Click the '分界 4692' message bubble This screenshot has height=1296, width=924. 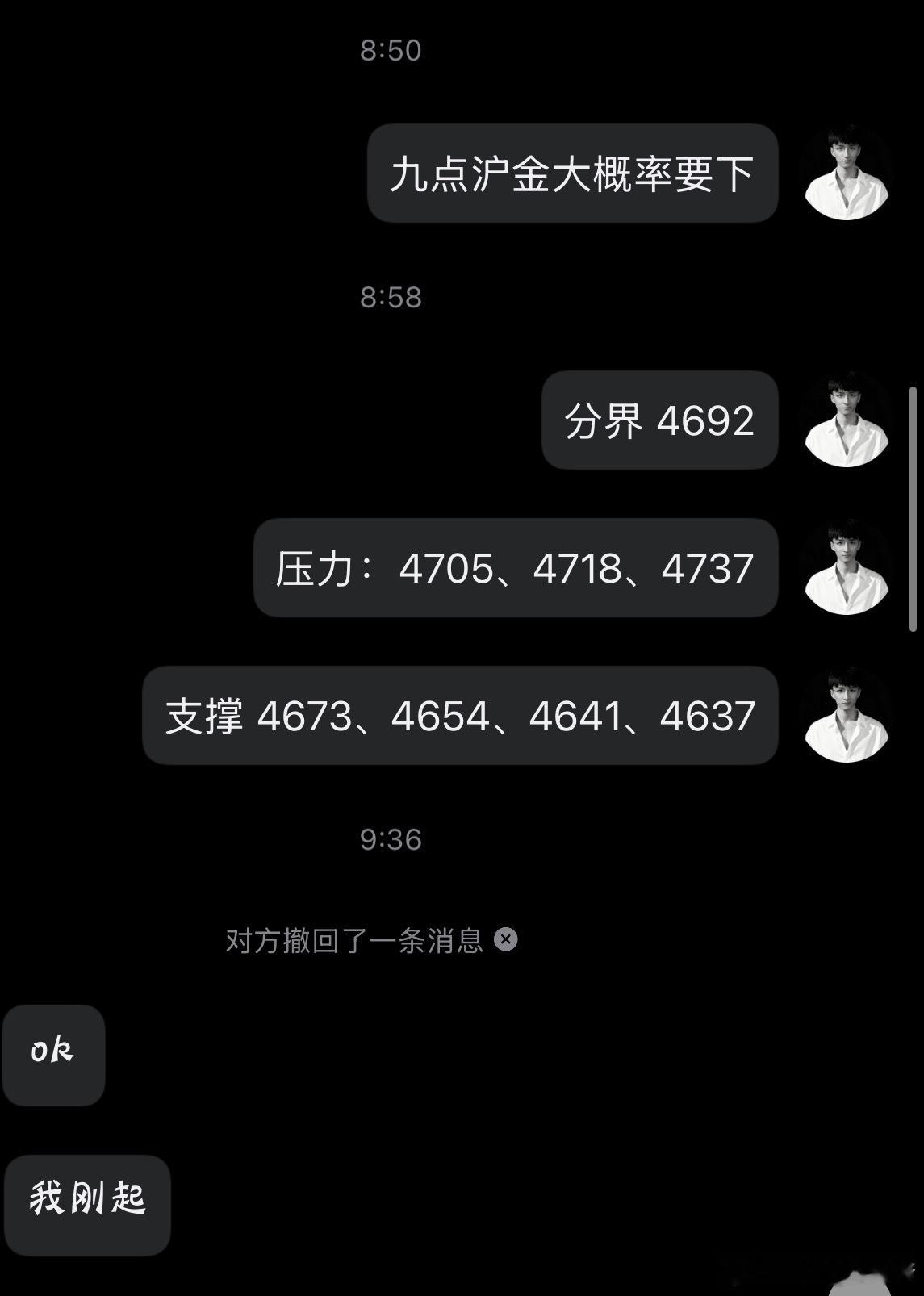(659, 420)
